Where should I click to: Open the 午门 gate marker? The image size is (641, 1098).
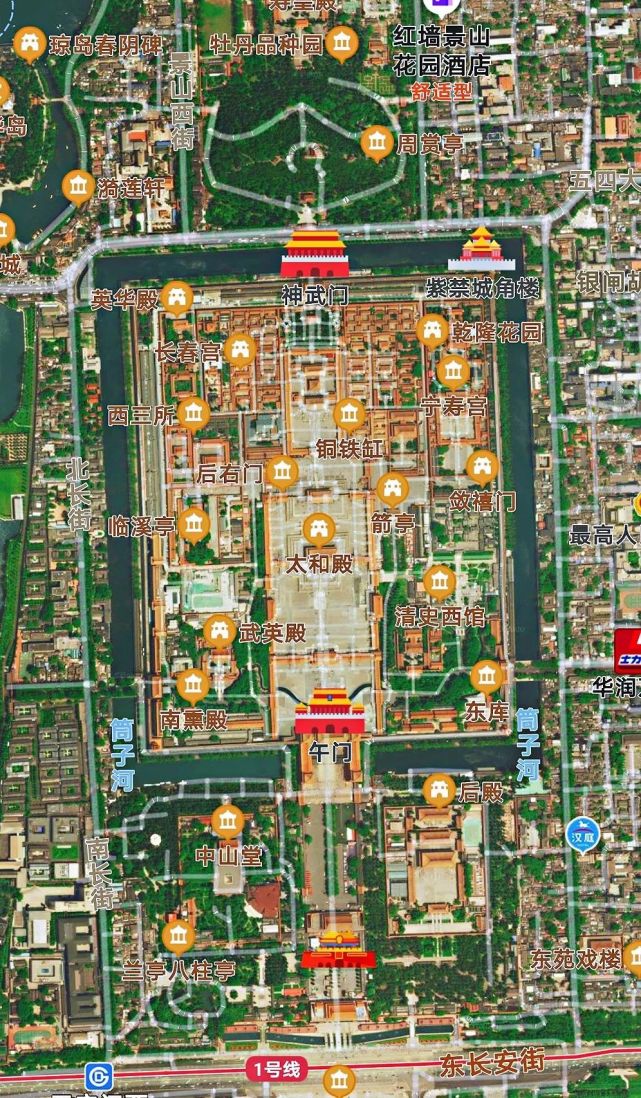tap(329, 712)
